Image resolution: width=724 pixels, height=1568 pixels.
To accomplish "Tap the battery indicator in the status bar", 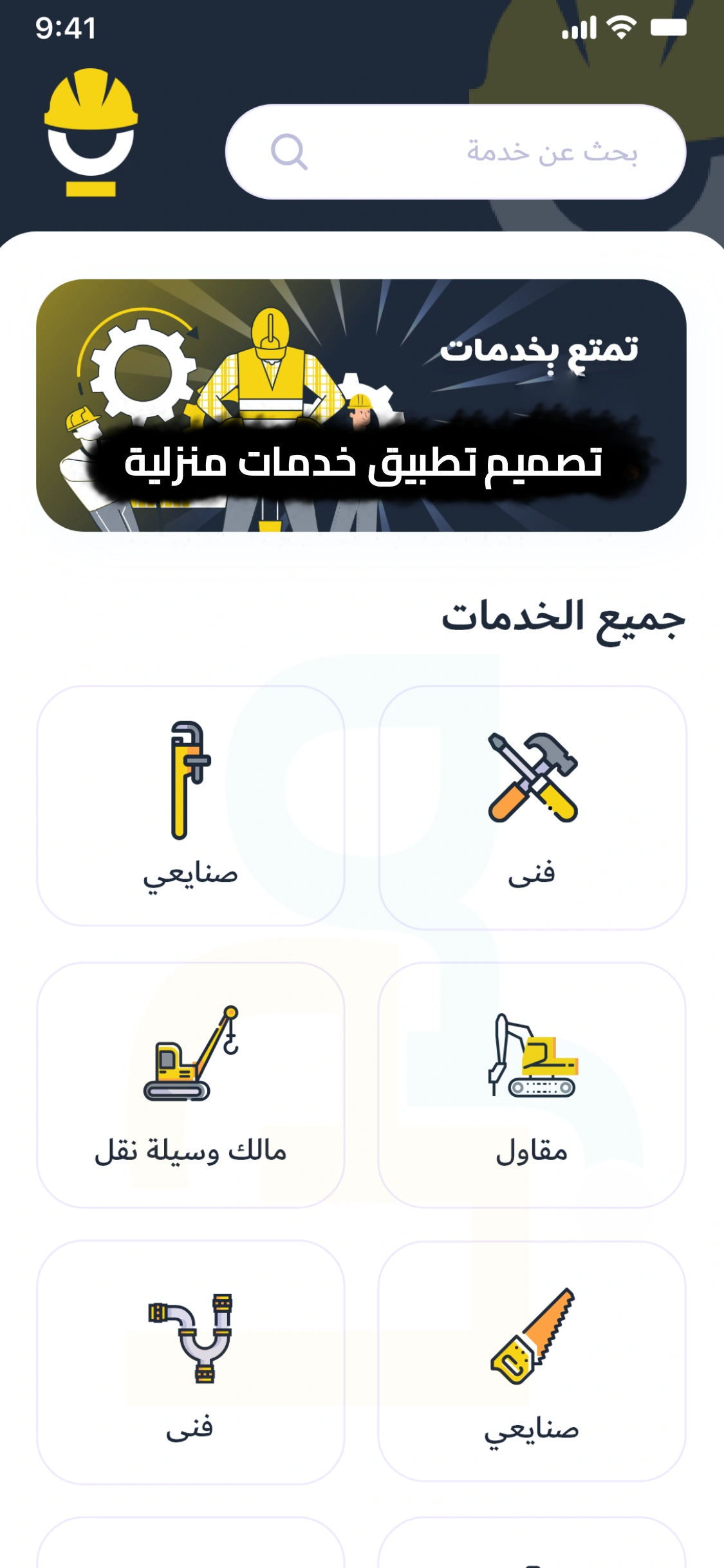I will click(669, 27).
